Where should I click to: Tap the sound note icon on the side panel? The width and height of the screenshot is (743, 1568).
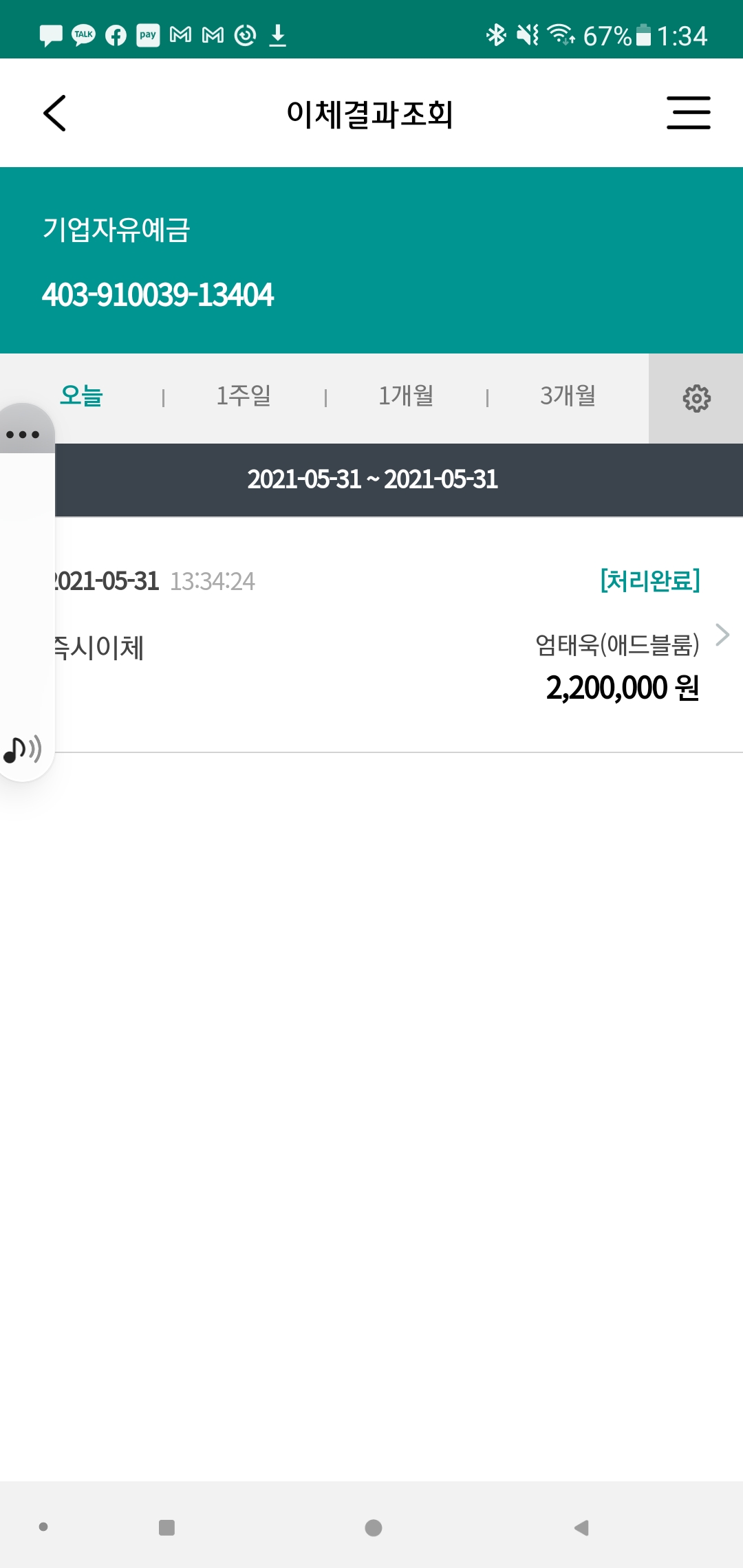point(22,749)
